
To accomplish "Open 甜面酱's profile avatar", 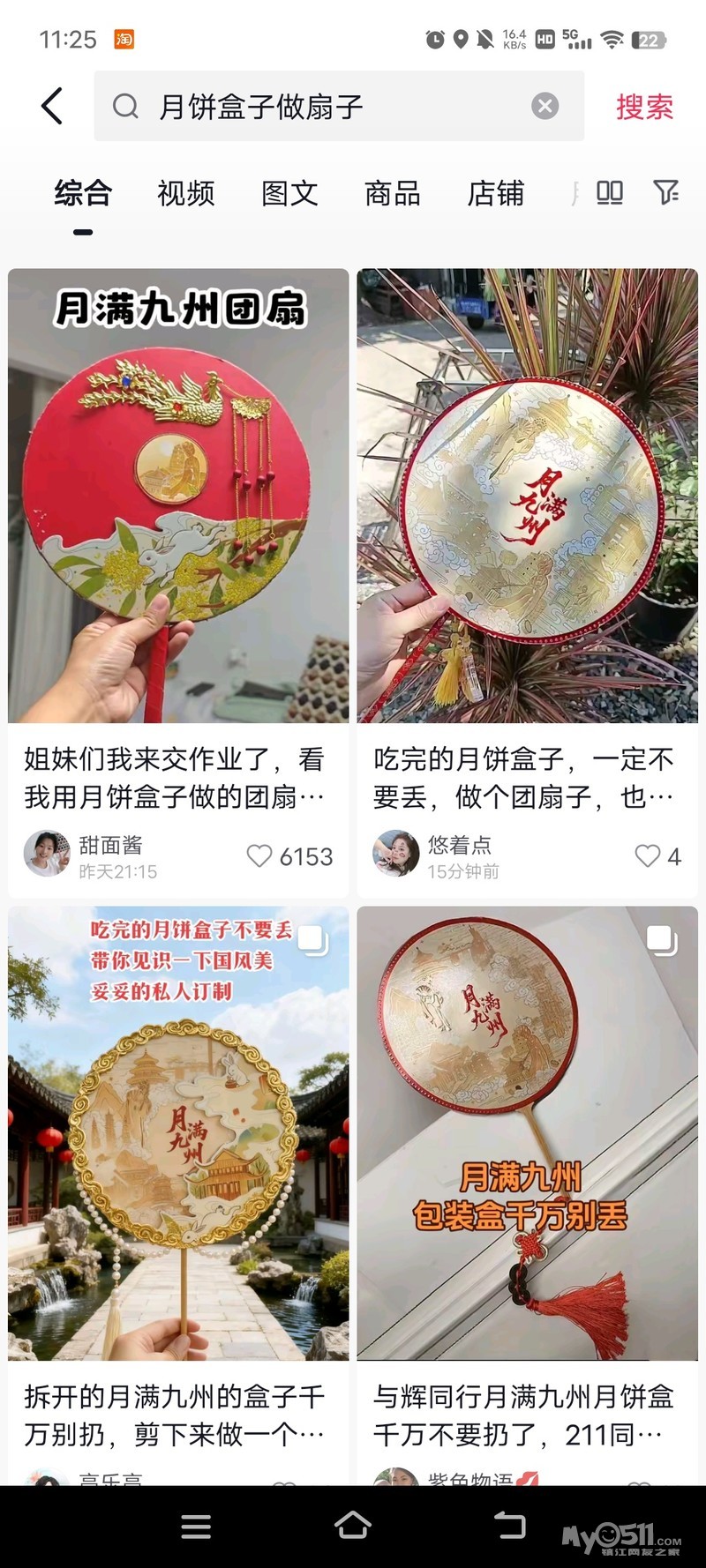I will (x=47, y=854).
